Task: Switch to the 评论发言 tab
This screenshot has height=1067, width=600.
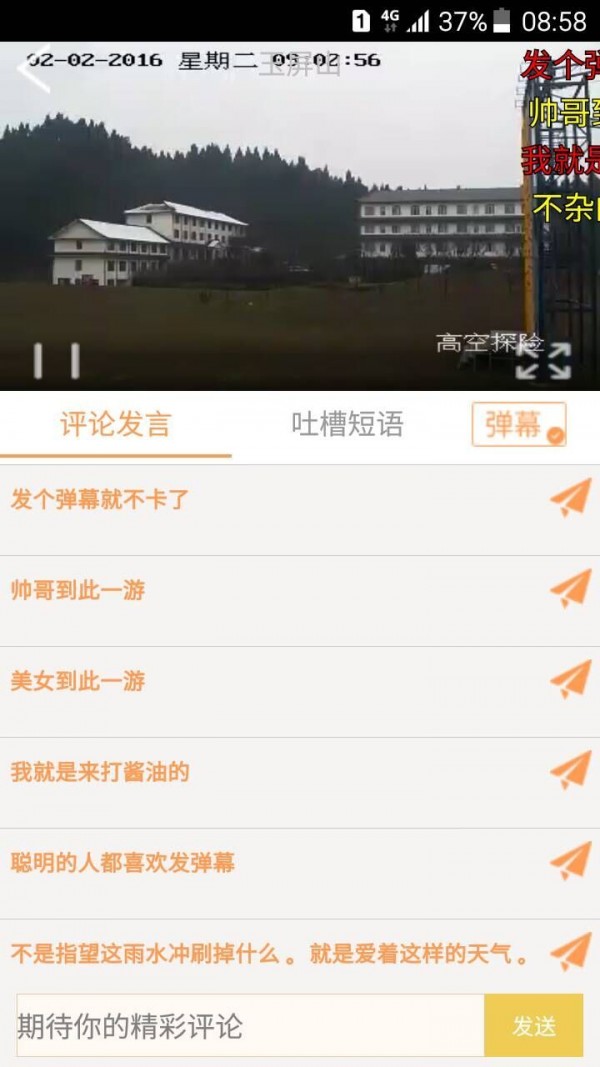Action: (x=115, y=424)
